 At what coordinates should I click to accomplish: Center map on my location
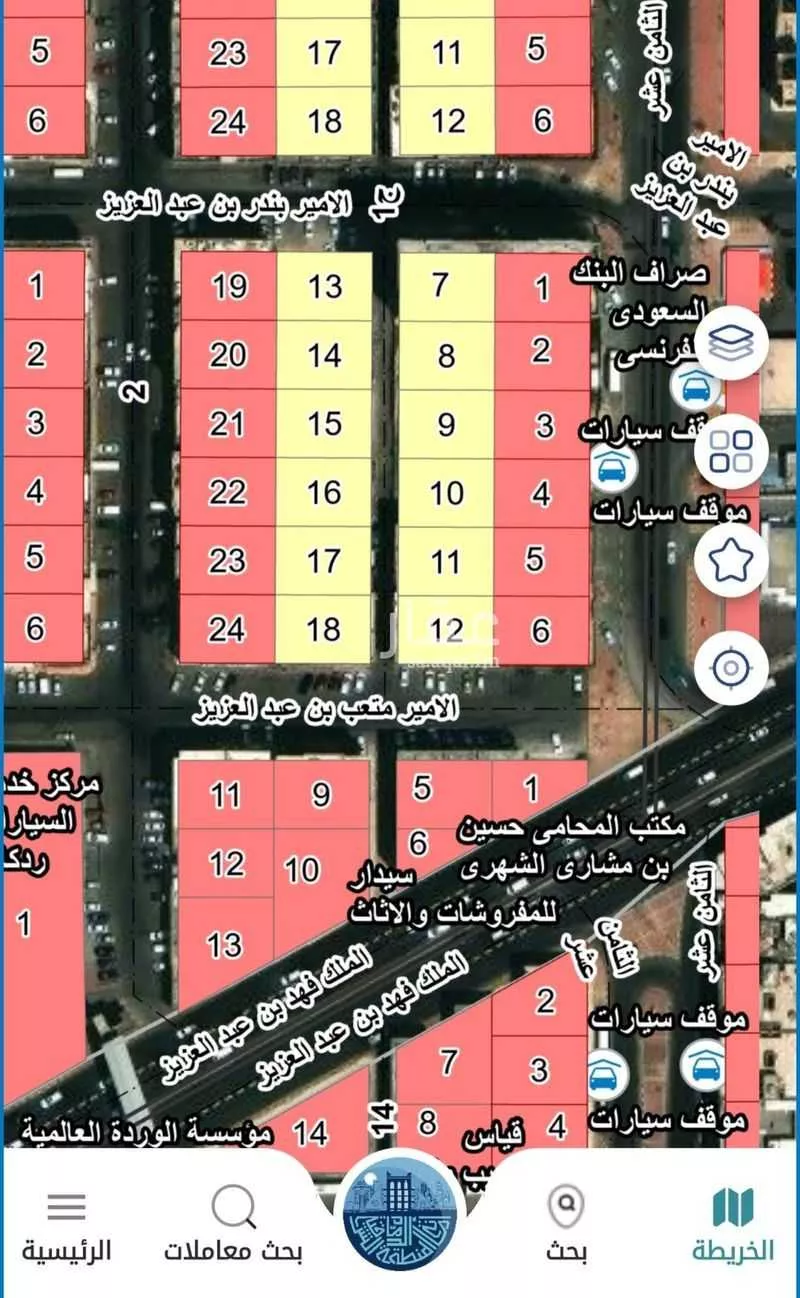731,667
